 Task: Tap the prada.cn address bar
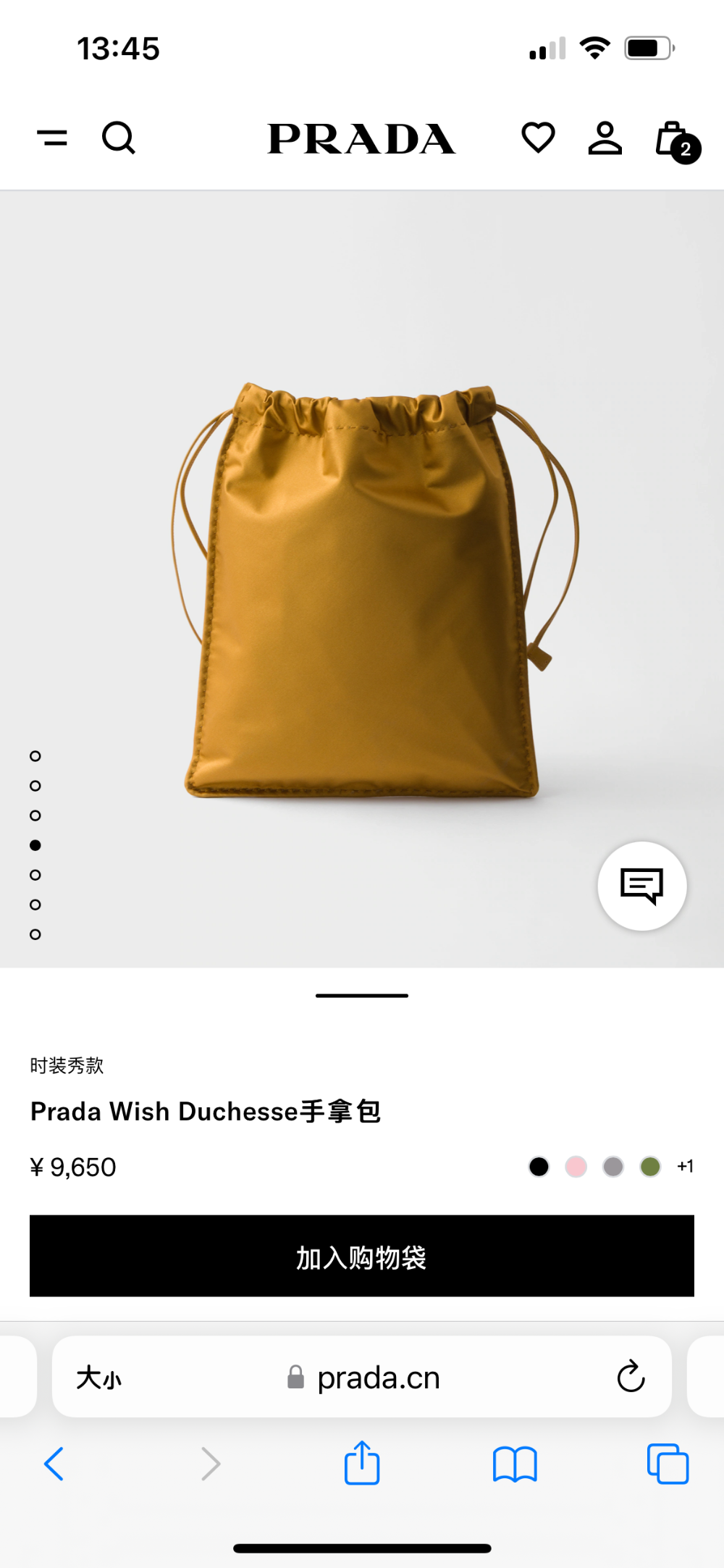coord(362,1377)
